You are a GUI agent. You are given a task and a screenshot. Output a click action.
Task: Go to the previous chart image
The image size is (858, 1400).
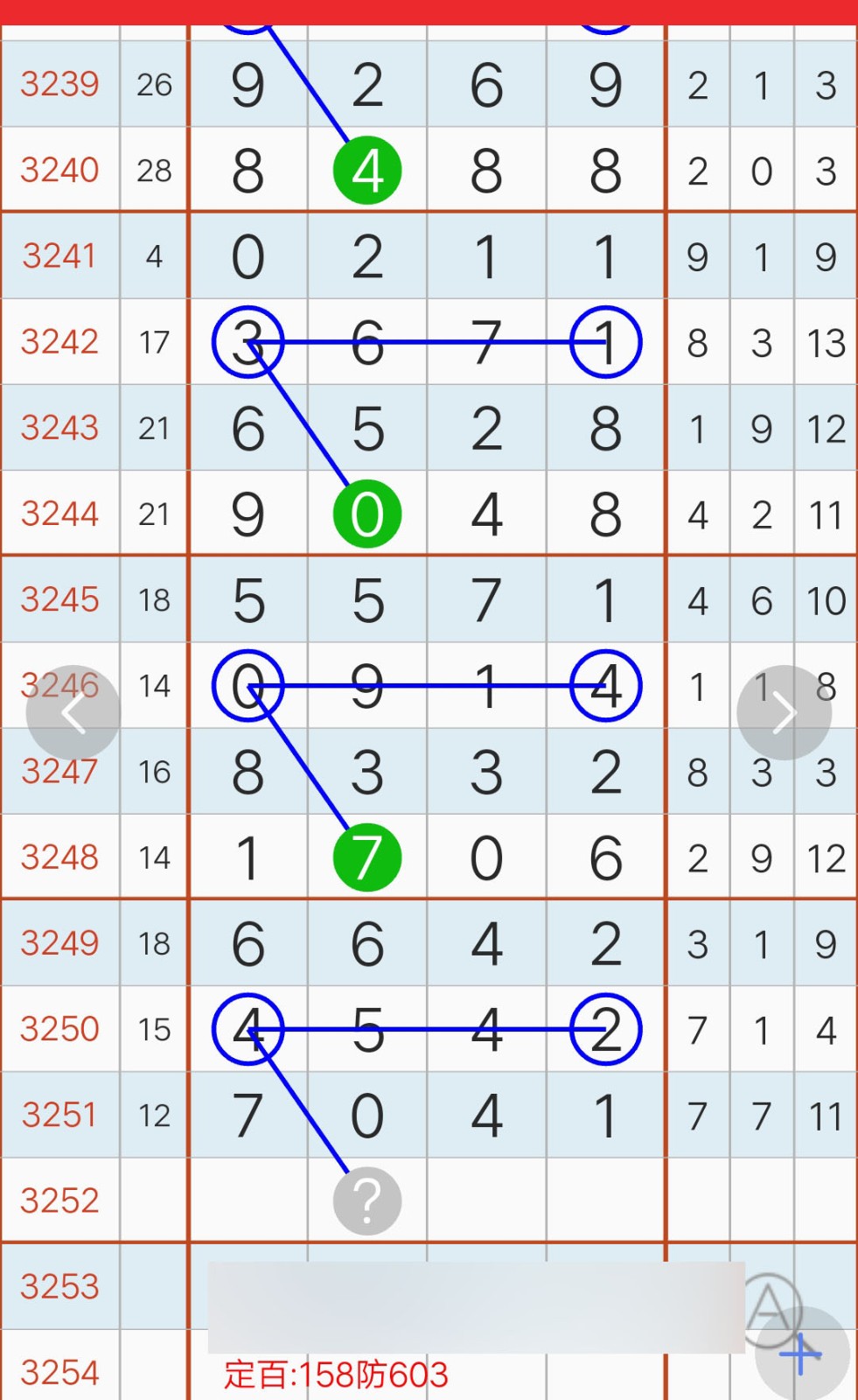(73, 712)
